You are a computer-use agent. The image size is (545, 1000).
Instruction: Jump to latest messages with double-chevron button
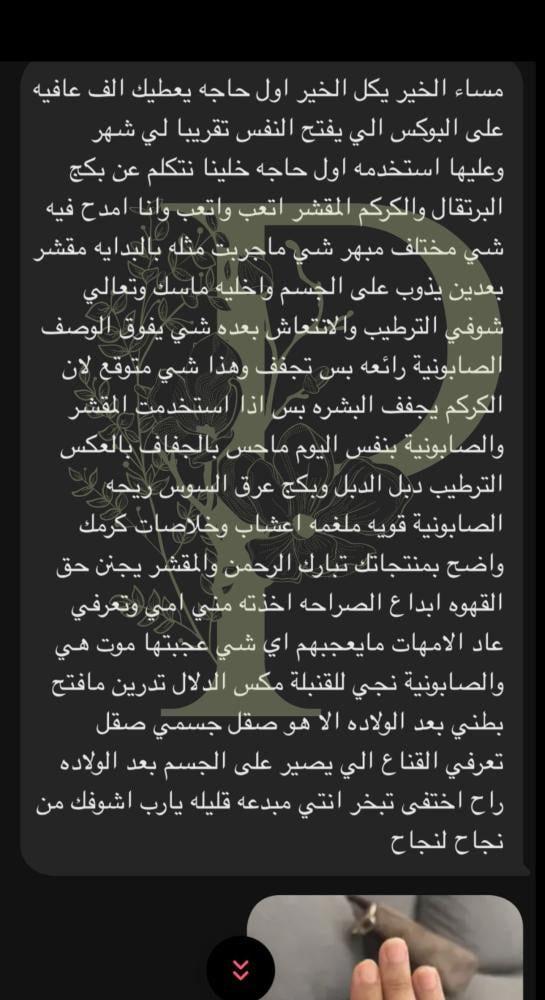click(240, 969)
